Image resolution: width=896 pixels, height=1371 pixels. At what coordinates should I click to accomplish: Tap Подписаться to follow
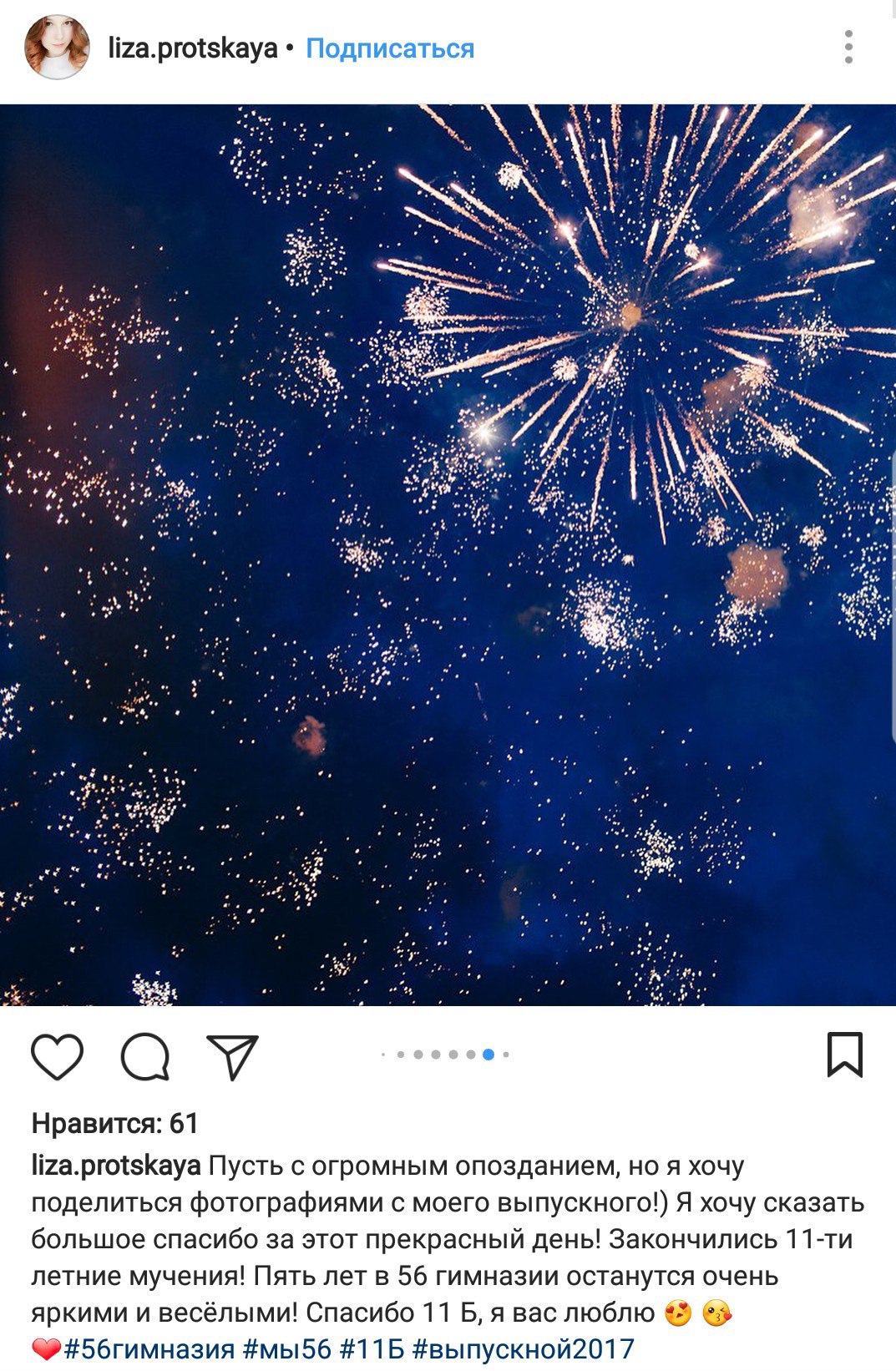click(x=390, y=48)
